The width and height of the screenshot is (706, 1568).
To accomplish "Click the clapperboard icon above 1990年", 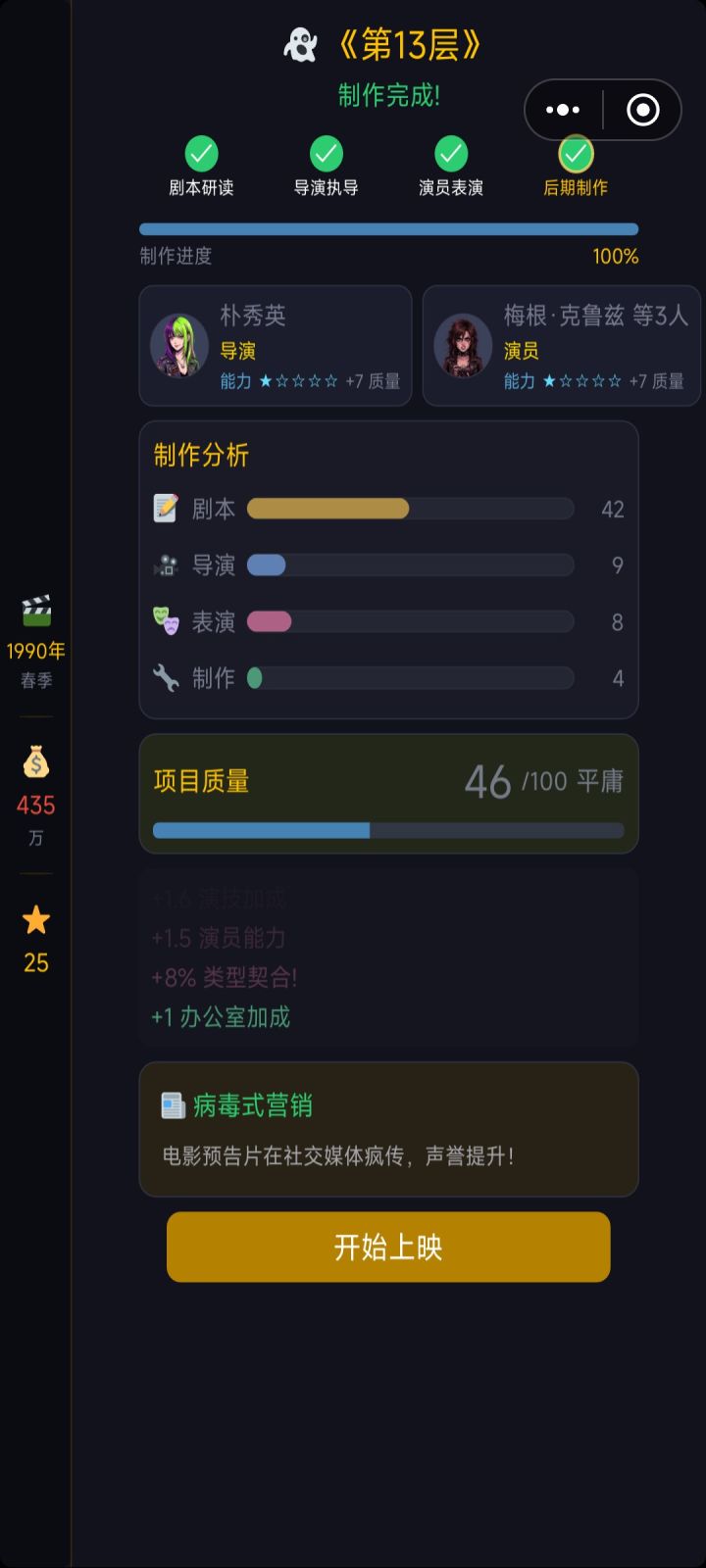I will [x=35, y=612].
